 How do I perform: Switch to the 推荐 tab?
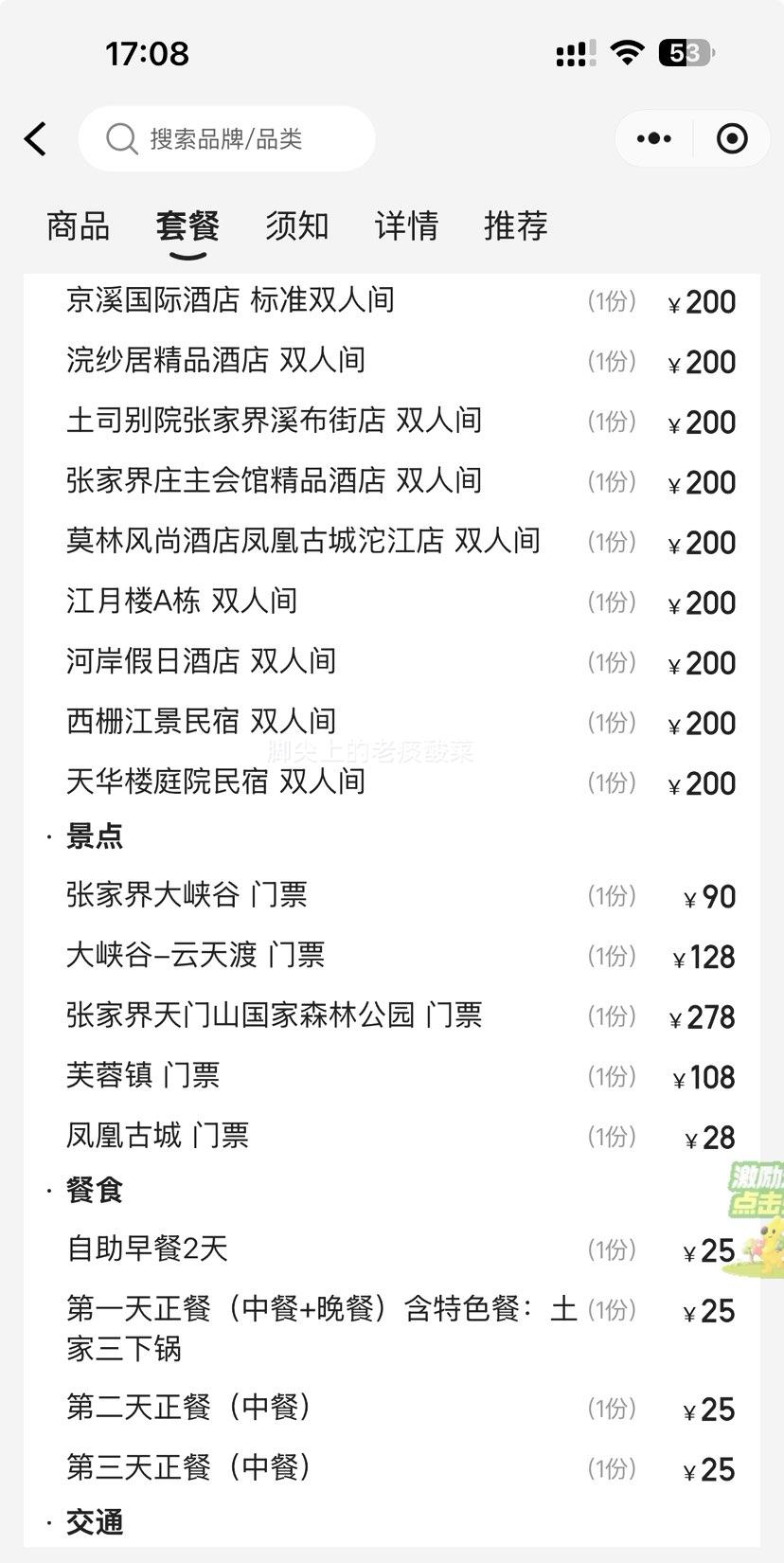516,226
